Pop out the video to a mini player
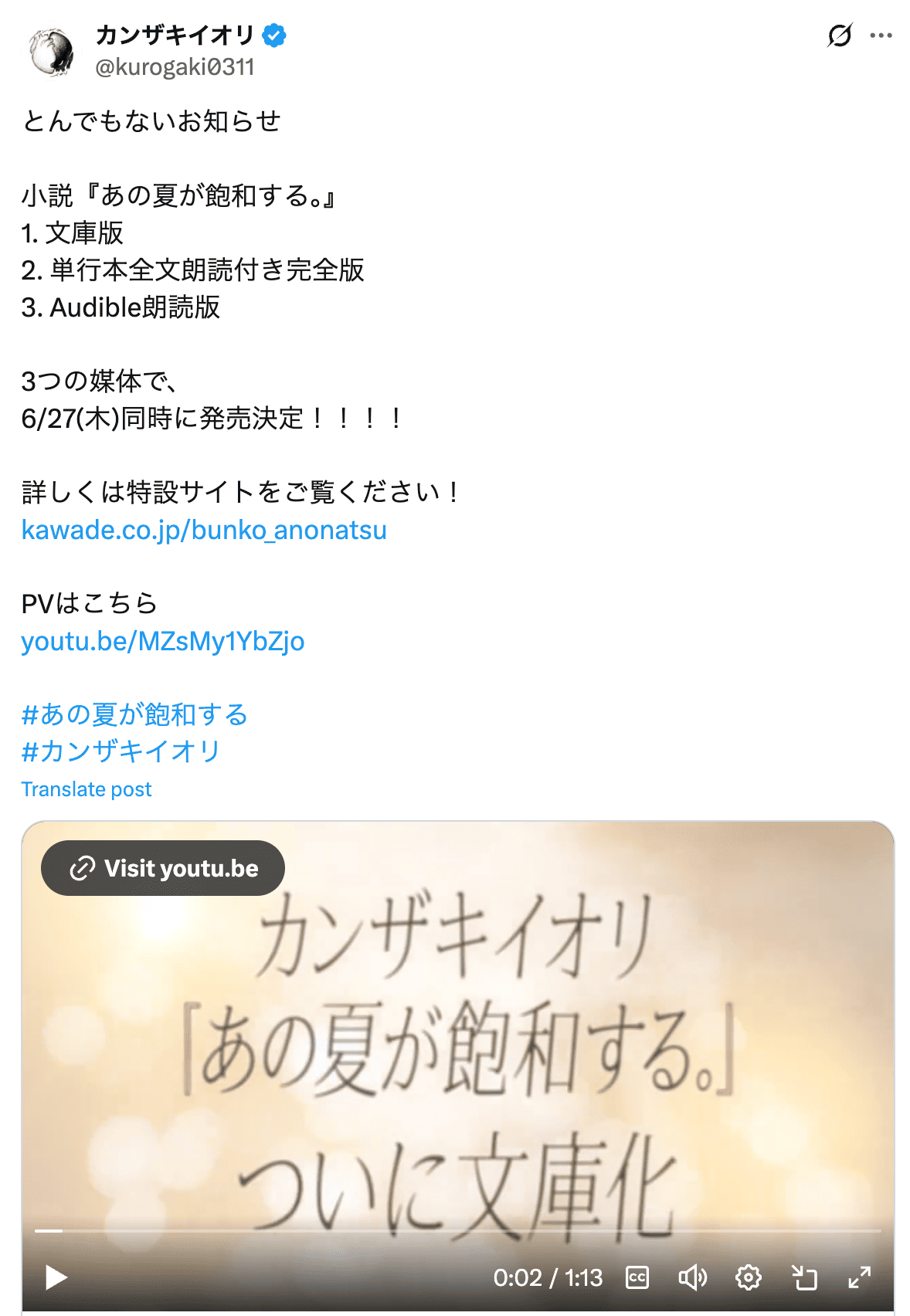Viewport: 910px width, 1316px height. (804, 1278)
